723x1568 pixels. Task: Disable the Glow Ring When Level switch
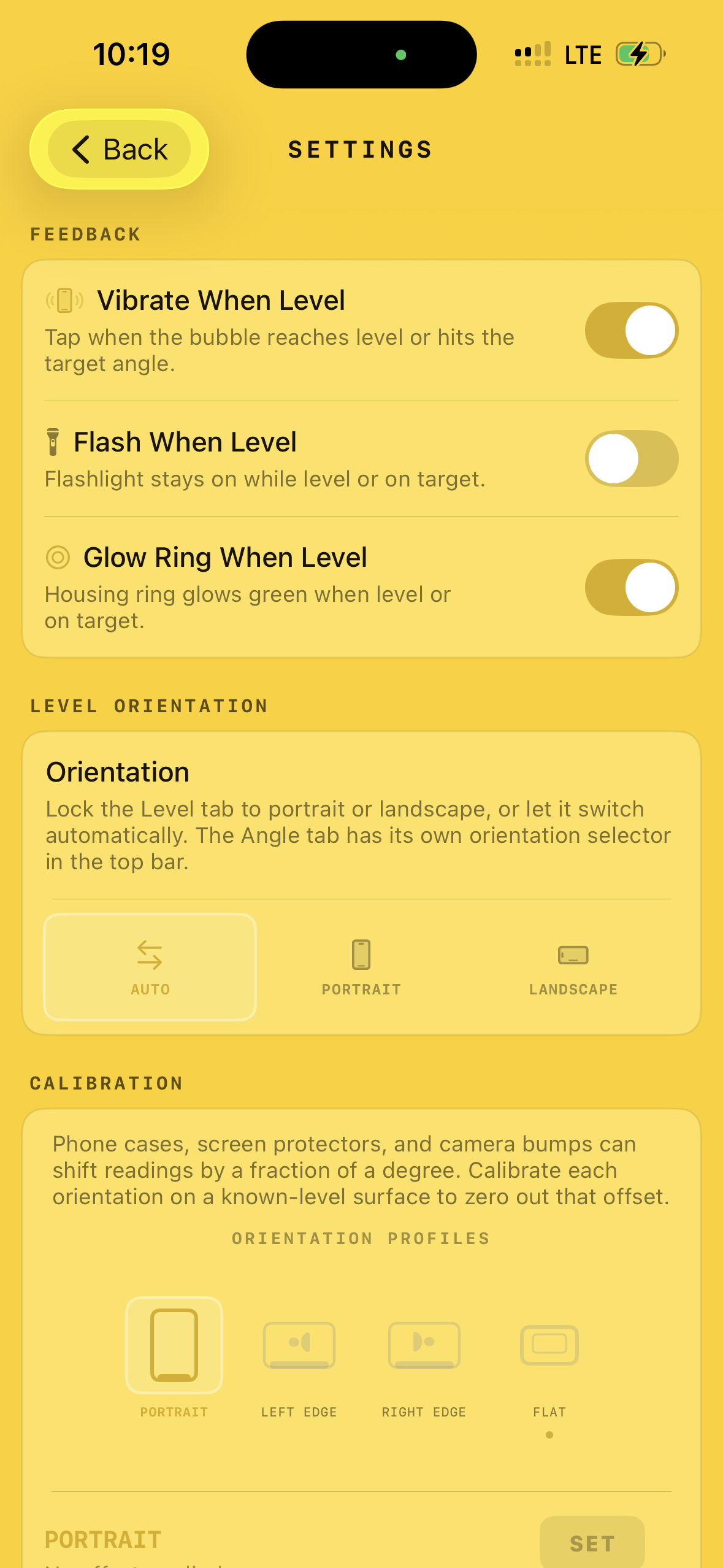[x=630, y=587]
